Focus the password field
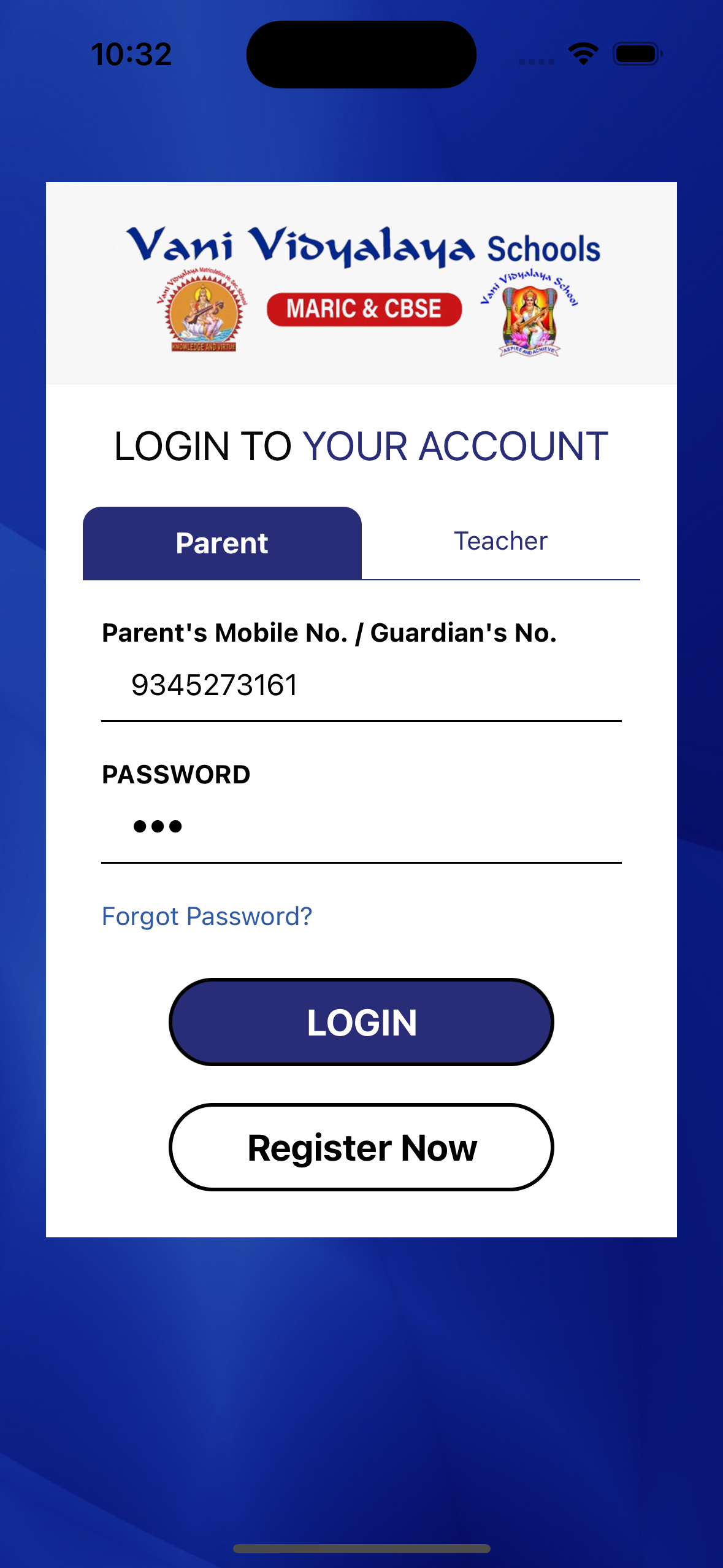The width and height of the screenshot is (723, 1568). (x=361, y=826)
